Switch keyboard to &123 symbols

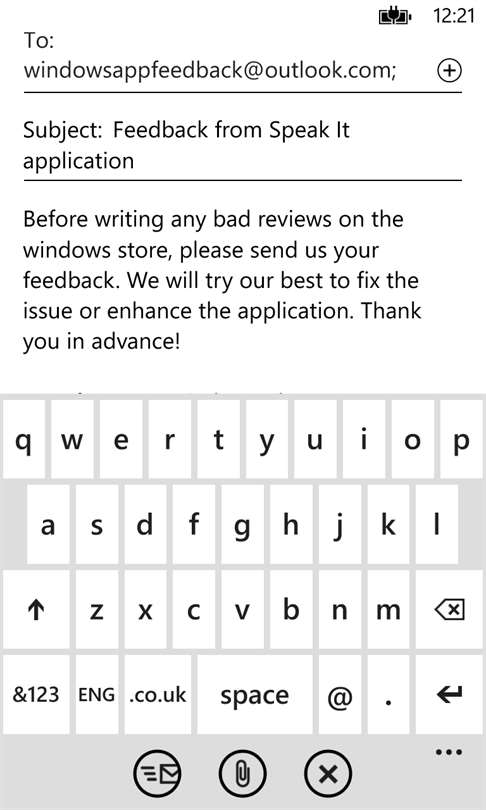tap(36, 694)
